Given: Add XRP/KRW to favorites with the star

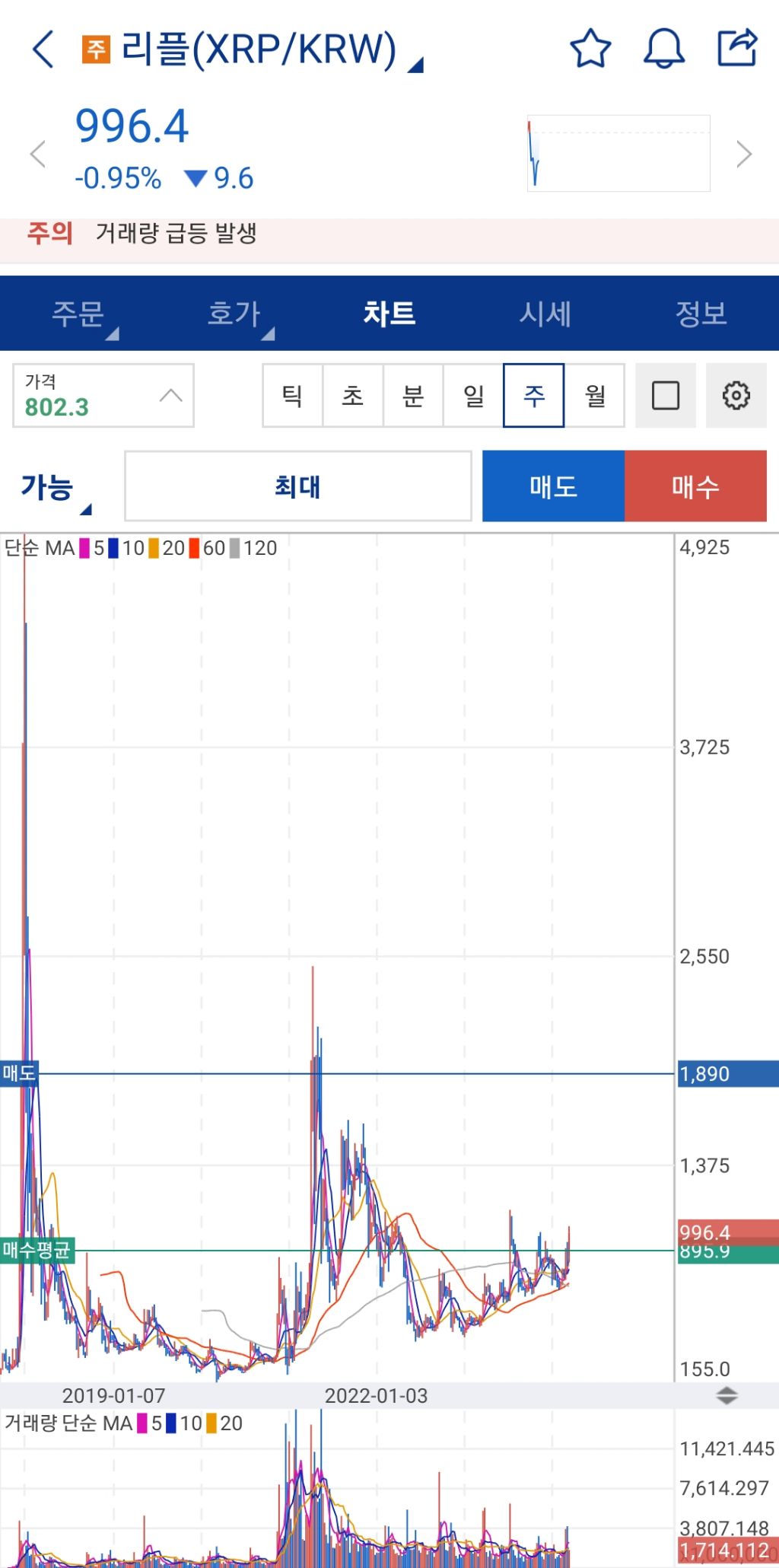Looking at the screenshot, I should tap(590, 49).
